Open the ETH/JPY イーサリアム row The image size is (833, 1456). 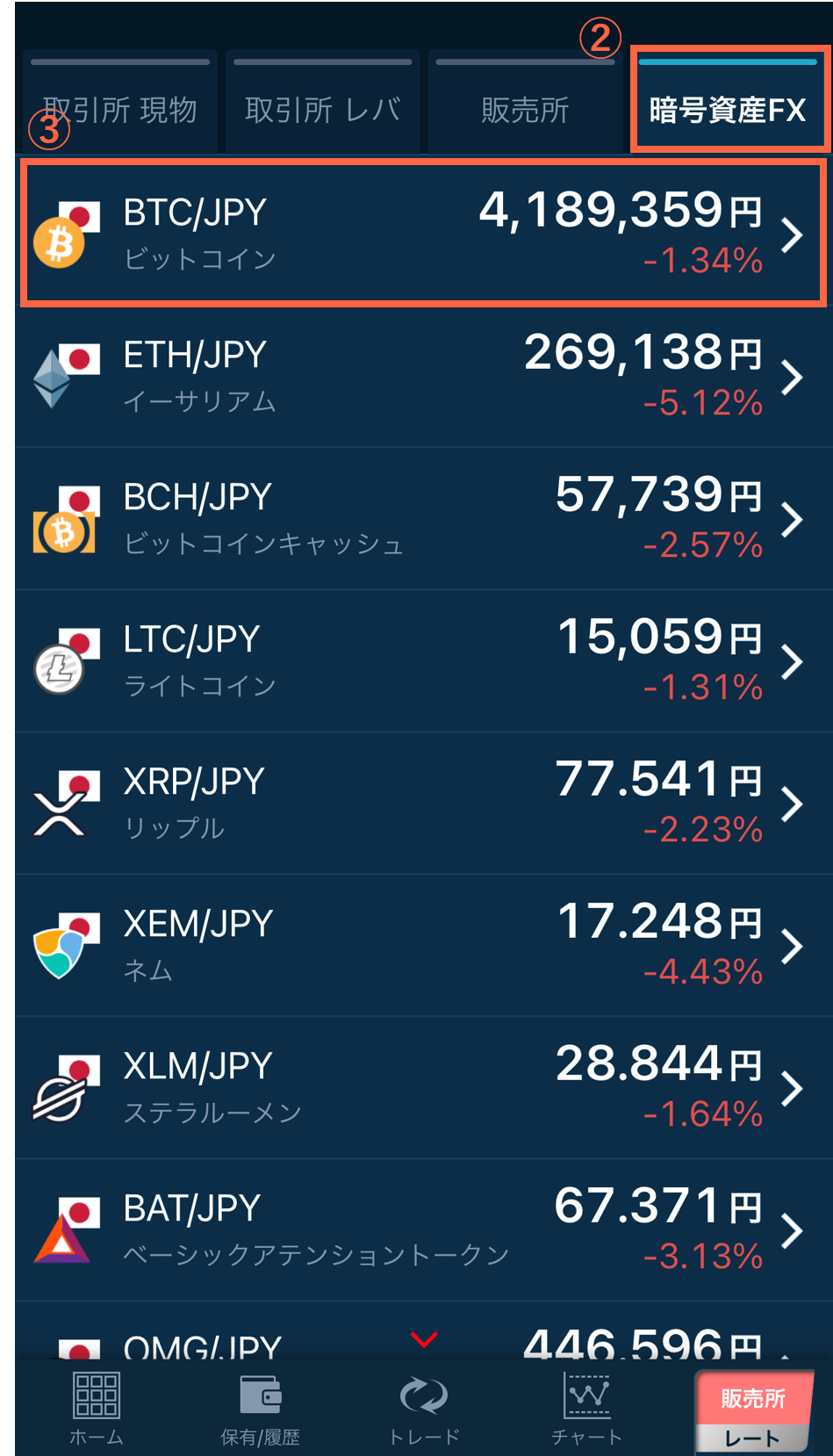point(423,377)
